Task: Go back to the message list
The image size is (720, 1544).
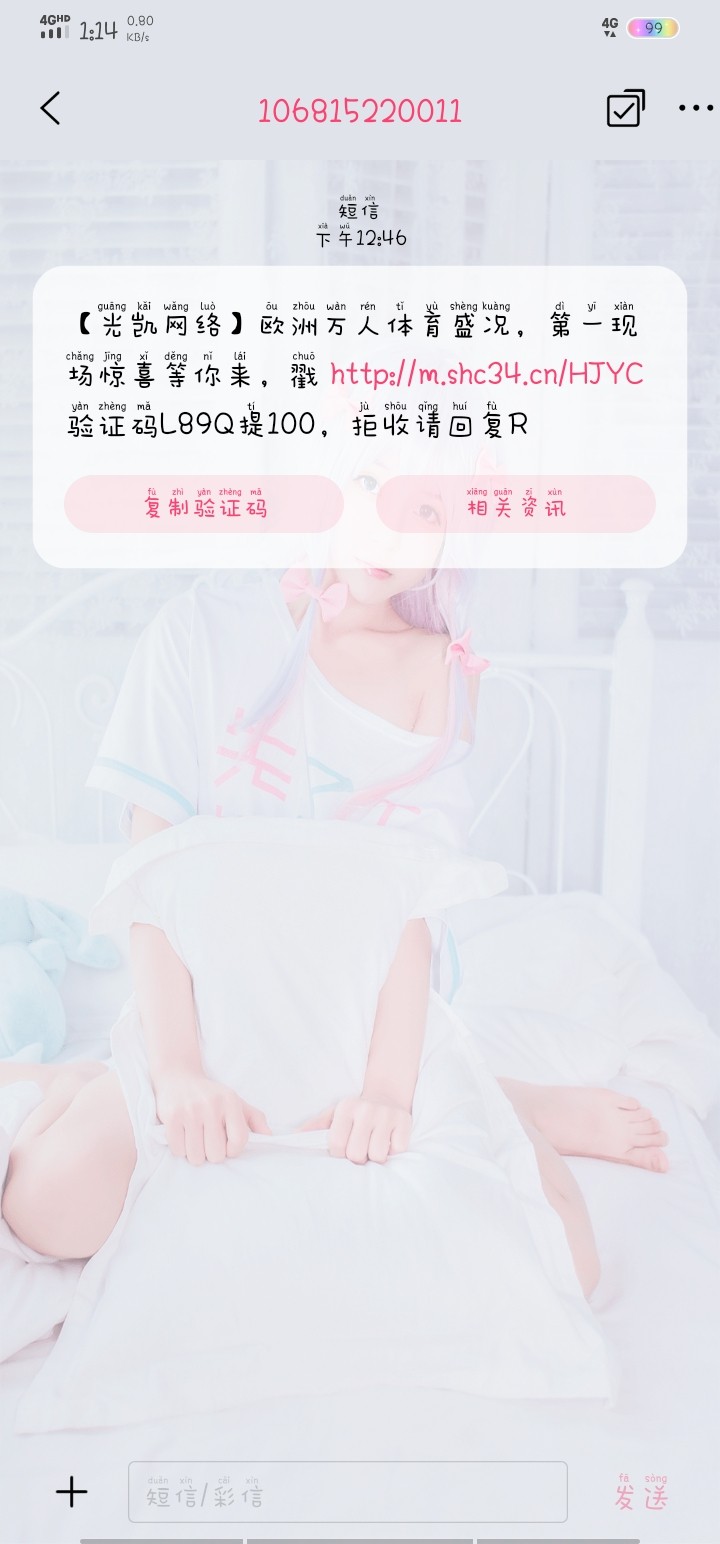Action: [50, 108]
